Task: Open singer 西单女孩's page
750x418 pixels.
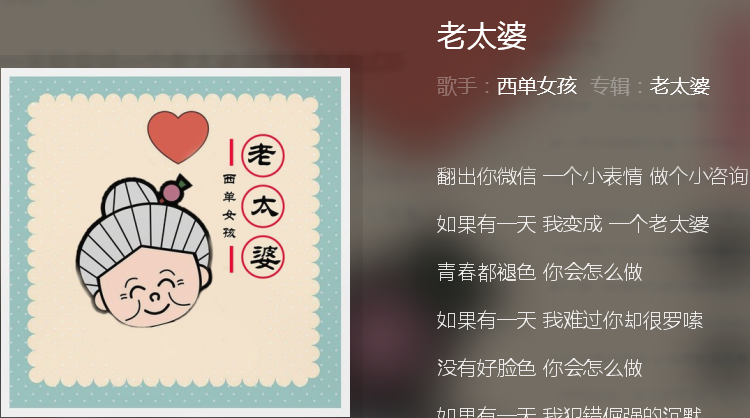Action: pos(537,86)
